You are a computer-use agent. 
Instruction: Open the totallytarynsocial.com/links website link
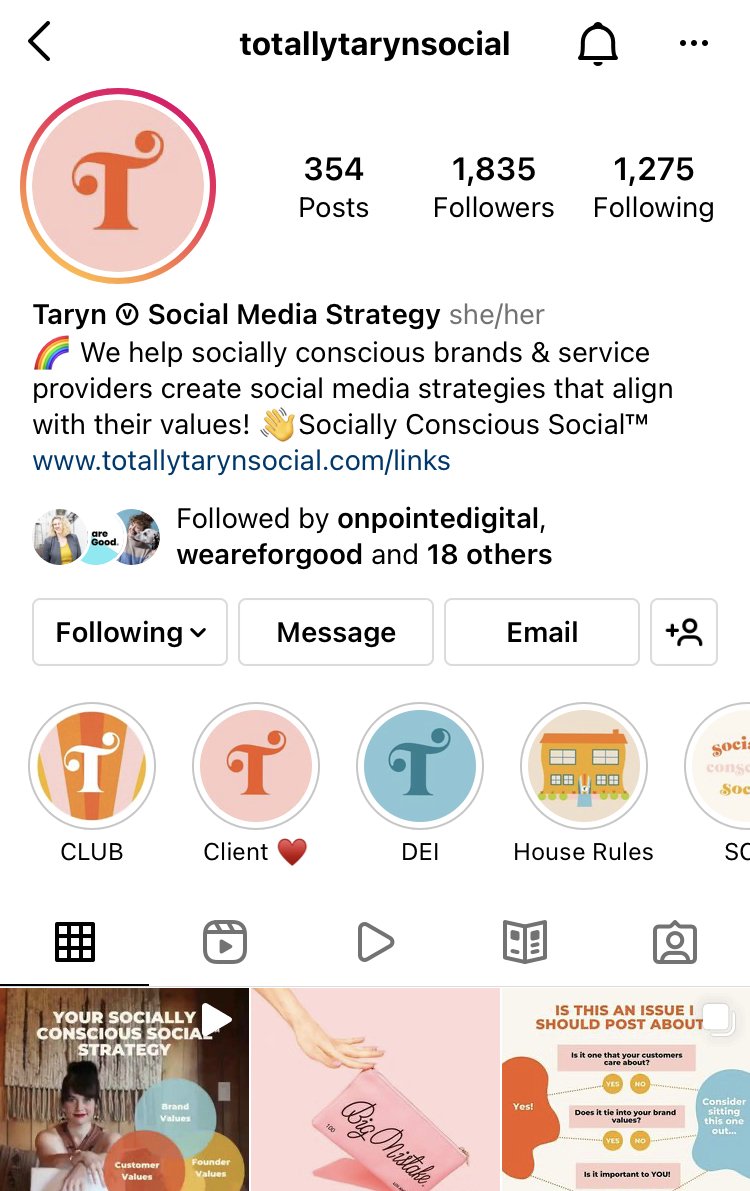click(242, 461)
